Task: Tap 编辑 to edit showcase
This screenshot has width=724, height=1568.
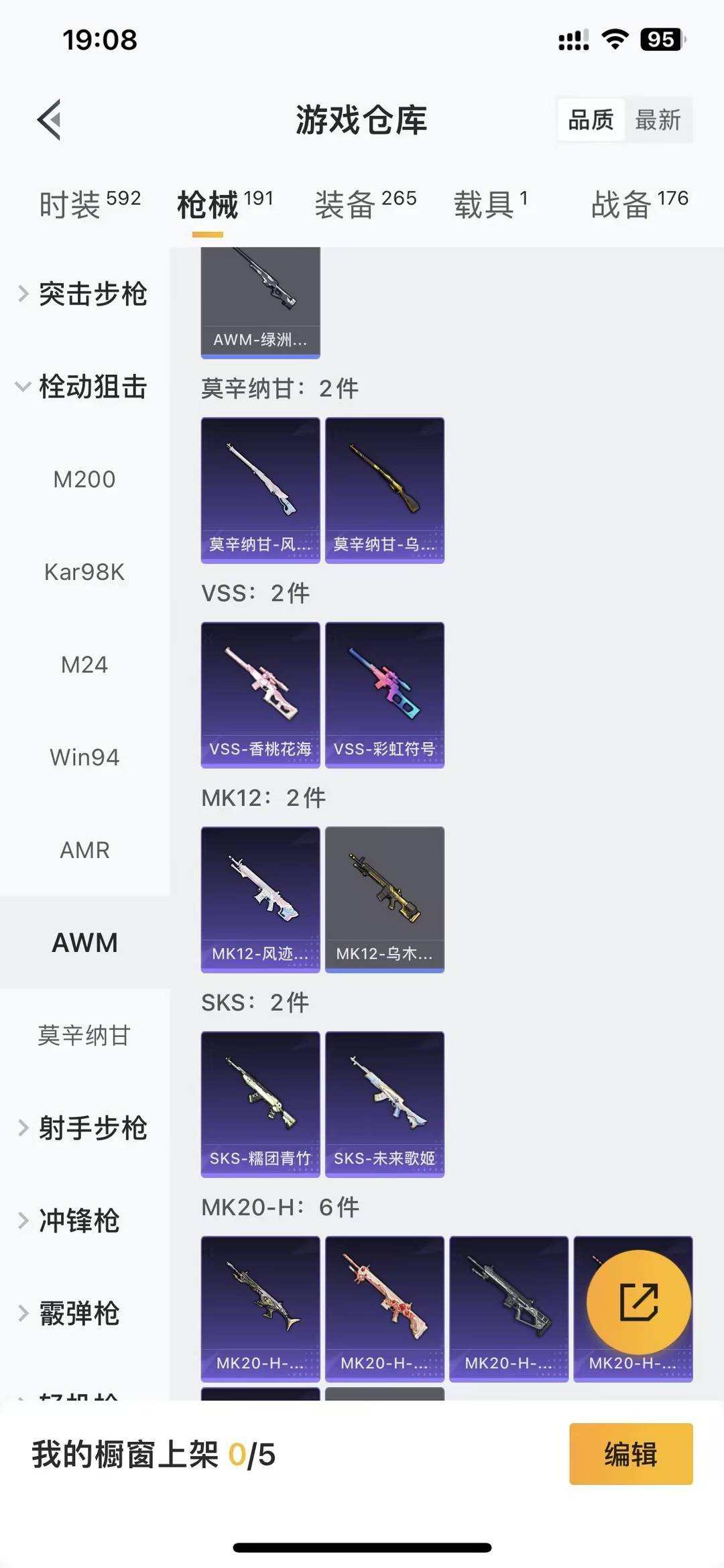Action: 630,1454
